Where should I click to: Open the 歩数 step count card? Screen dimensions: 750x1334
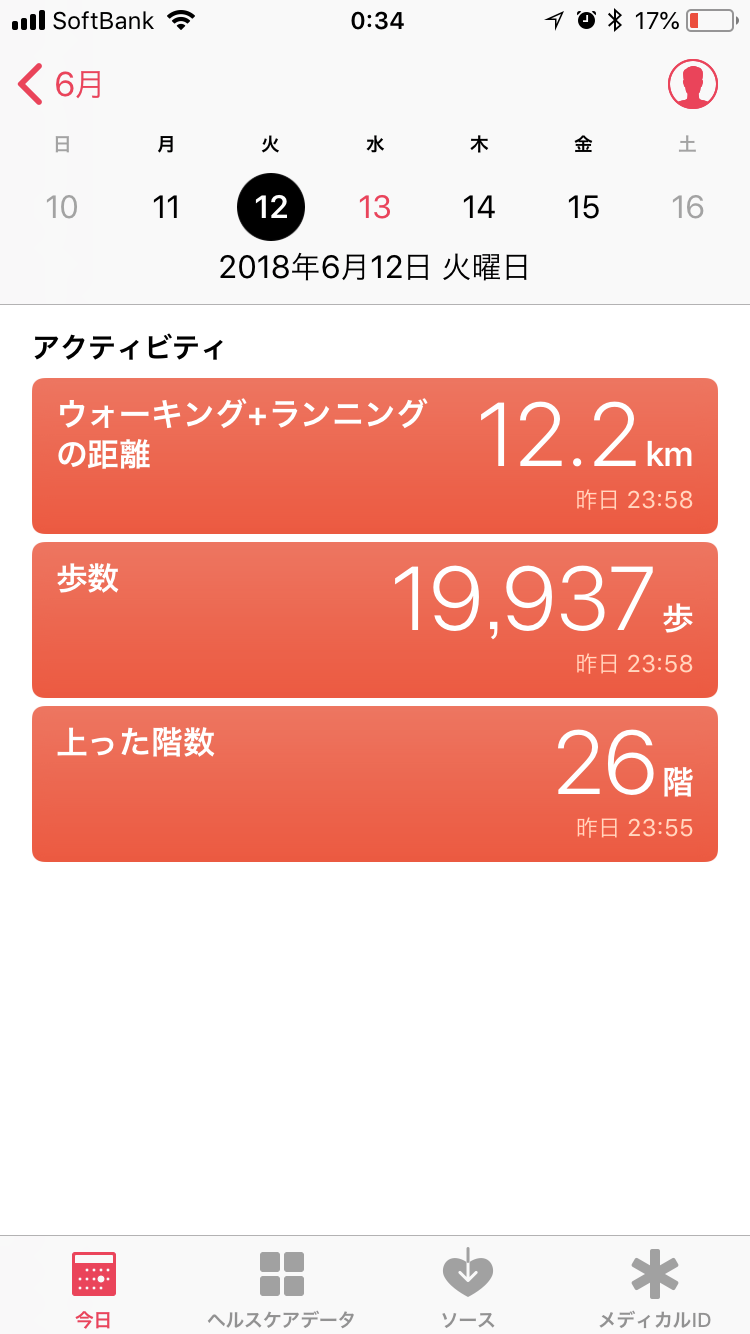pyautogui.click(x=375, y=620)
